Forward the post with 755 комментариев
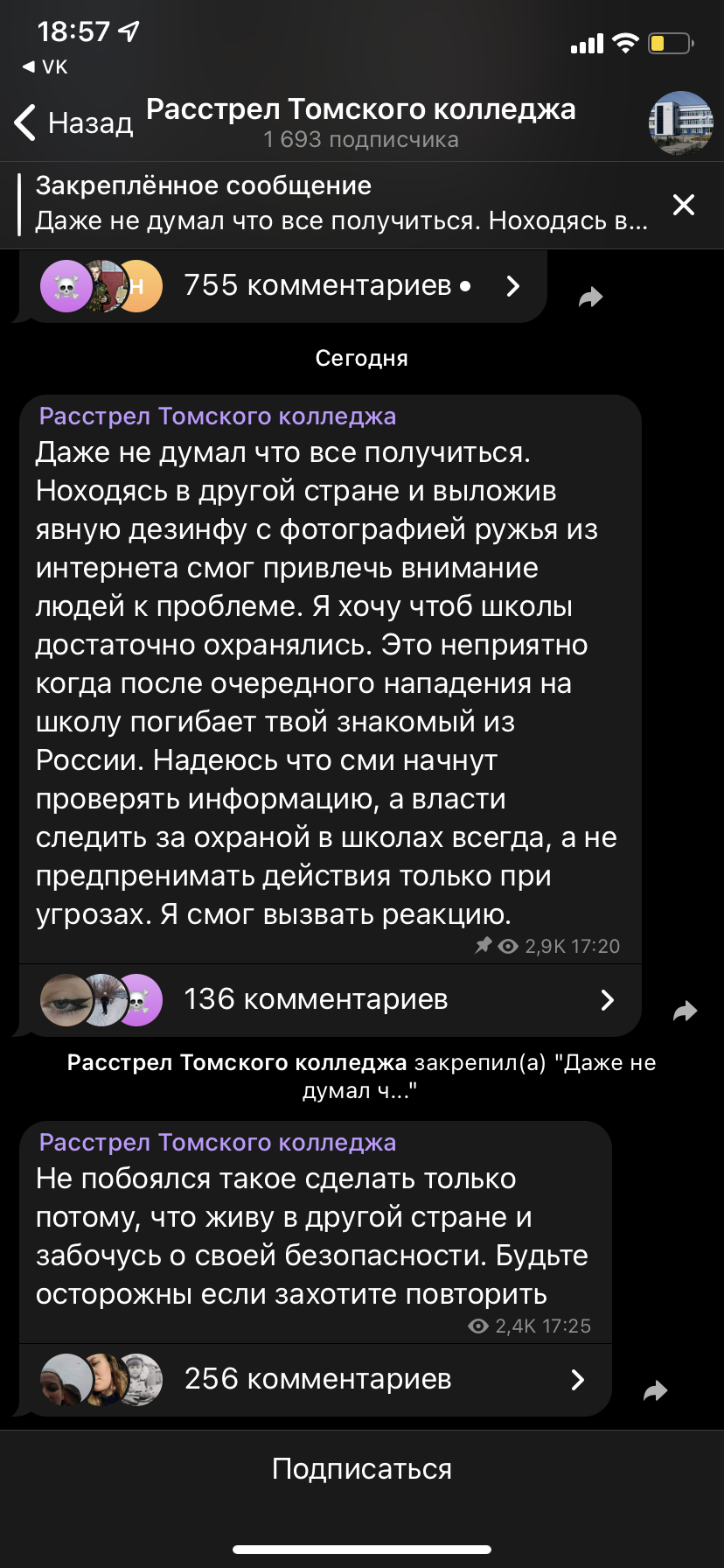 pyautogui.click(x=592, y=297)
